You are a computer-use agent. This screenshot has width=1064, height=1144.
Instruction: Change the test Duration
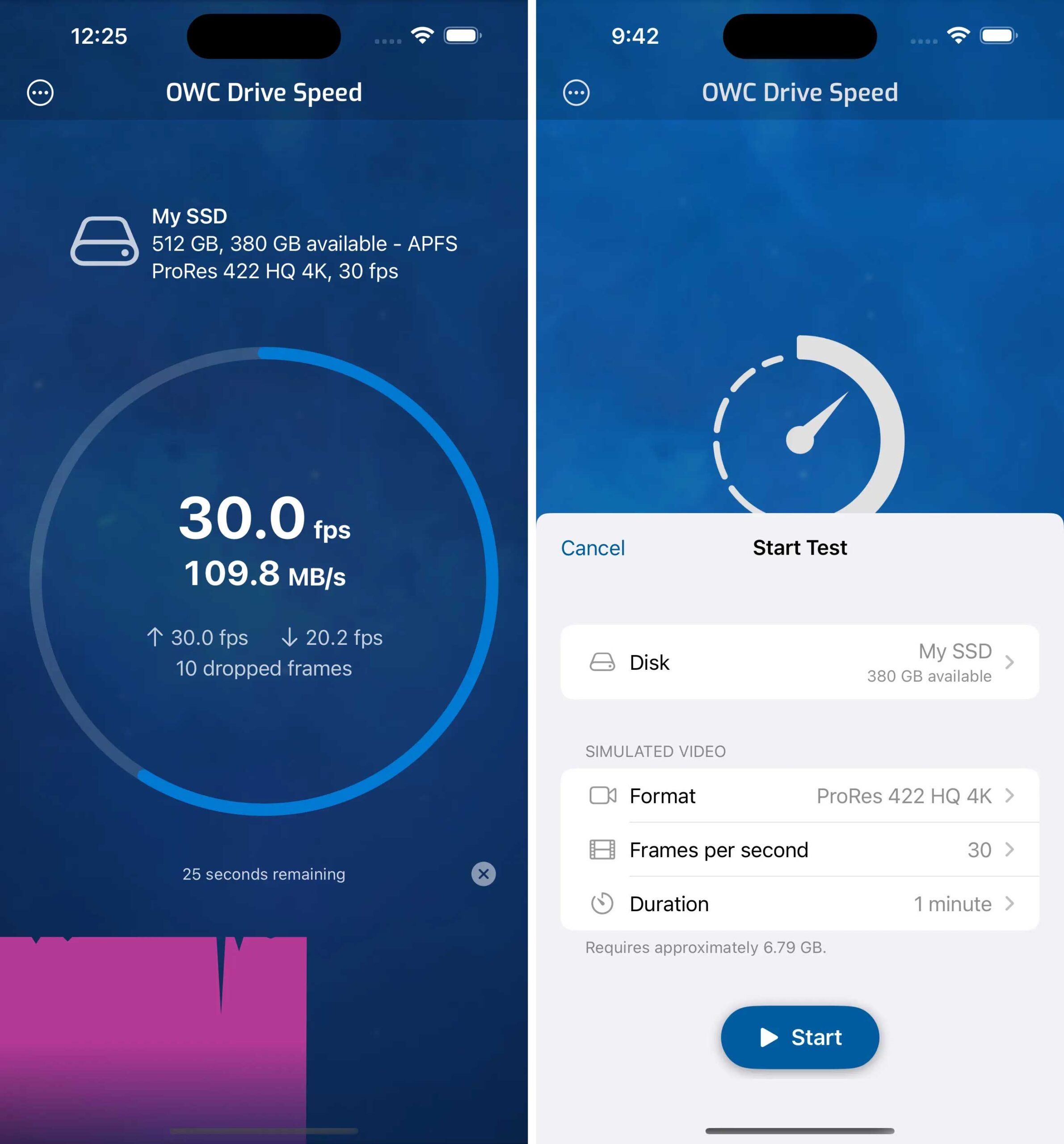click(799, 904)
